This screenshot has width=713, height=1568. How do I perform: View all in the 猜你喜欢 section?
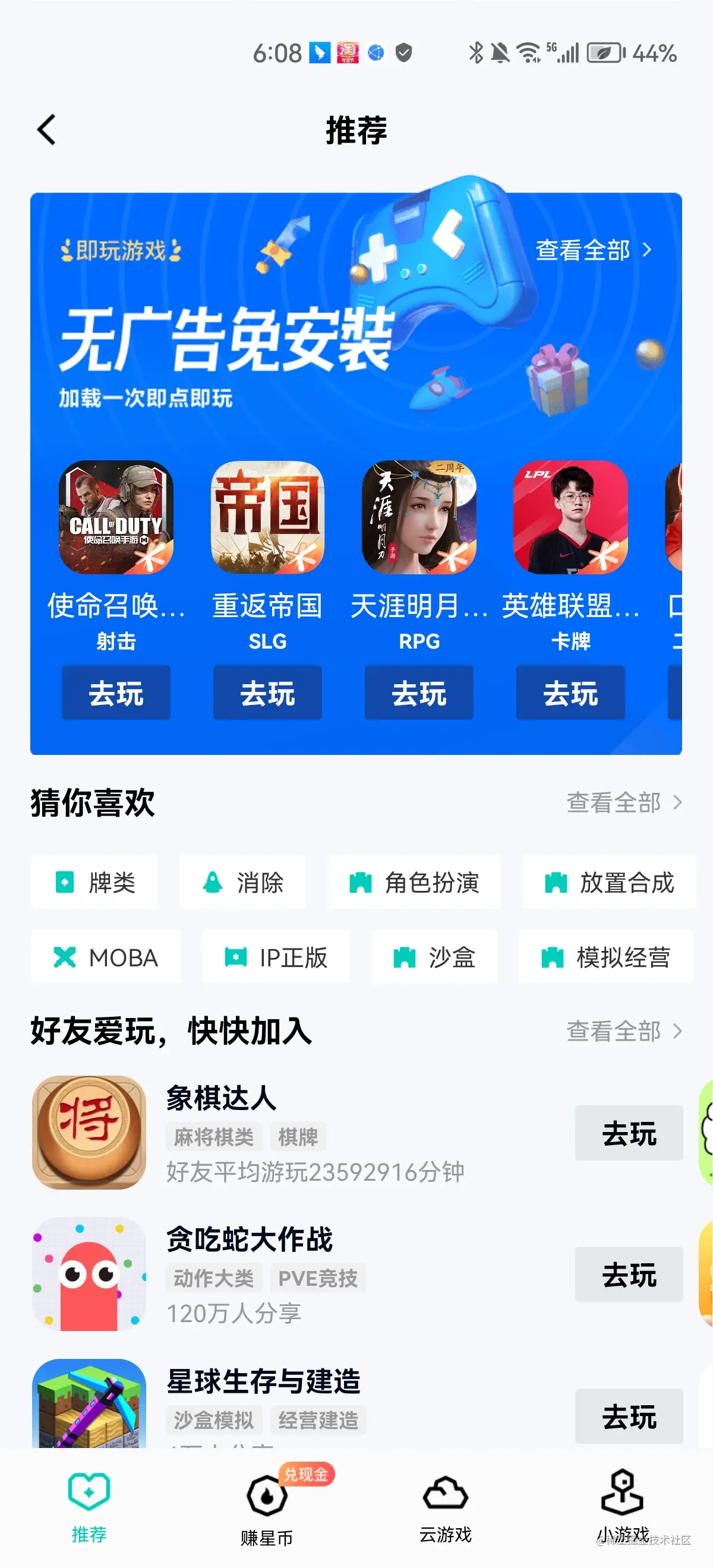point(623,802)
